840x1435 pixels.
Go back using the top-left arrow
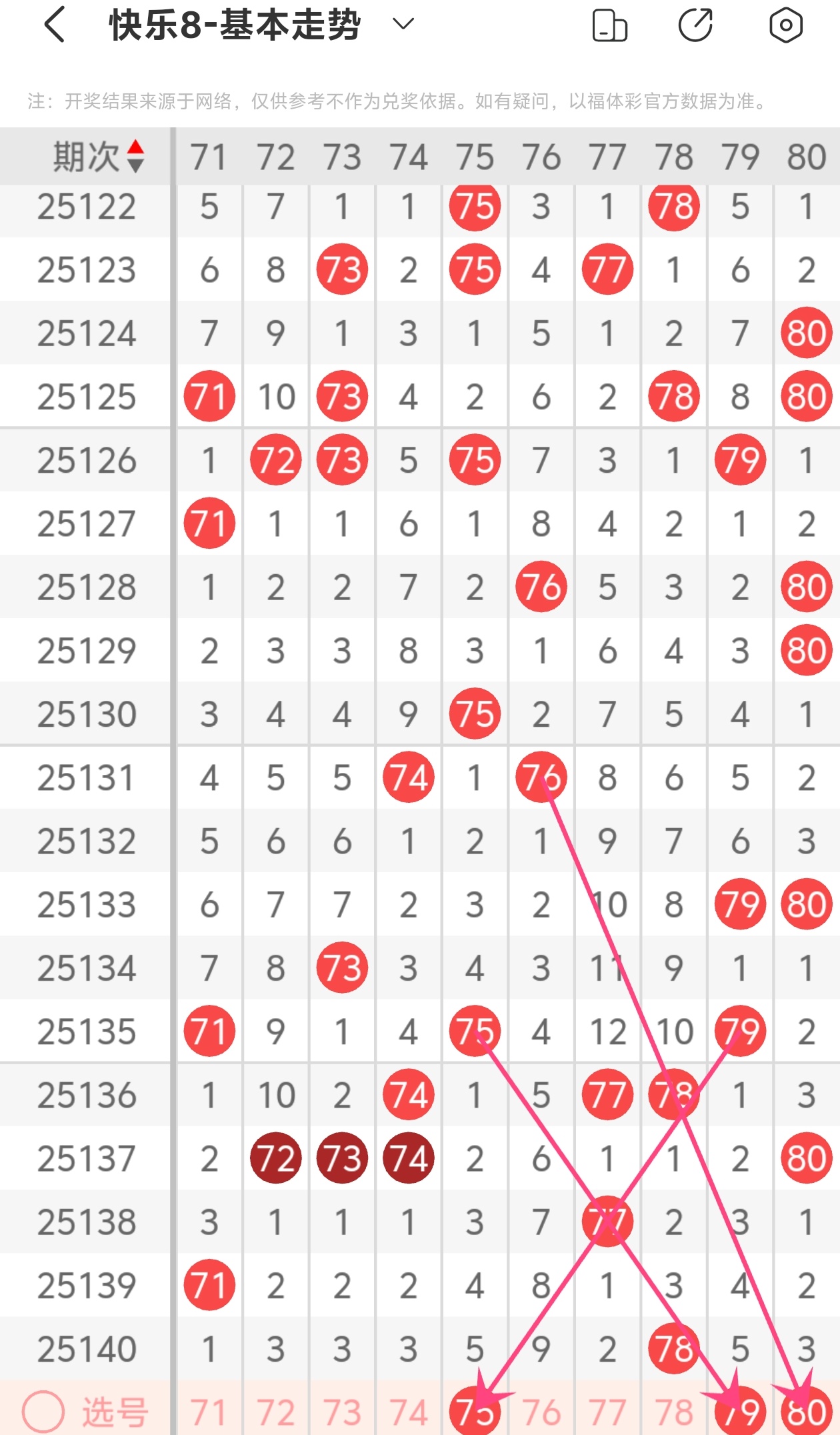coord(55,25)
